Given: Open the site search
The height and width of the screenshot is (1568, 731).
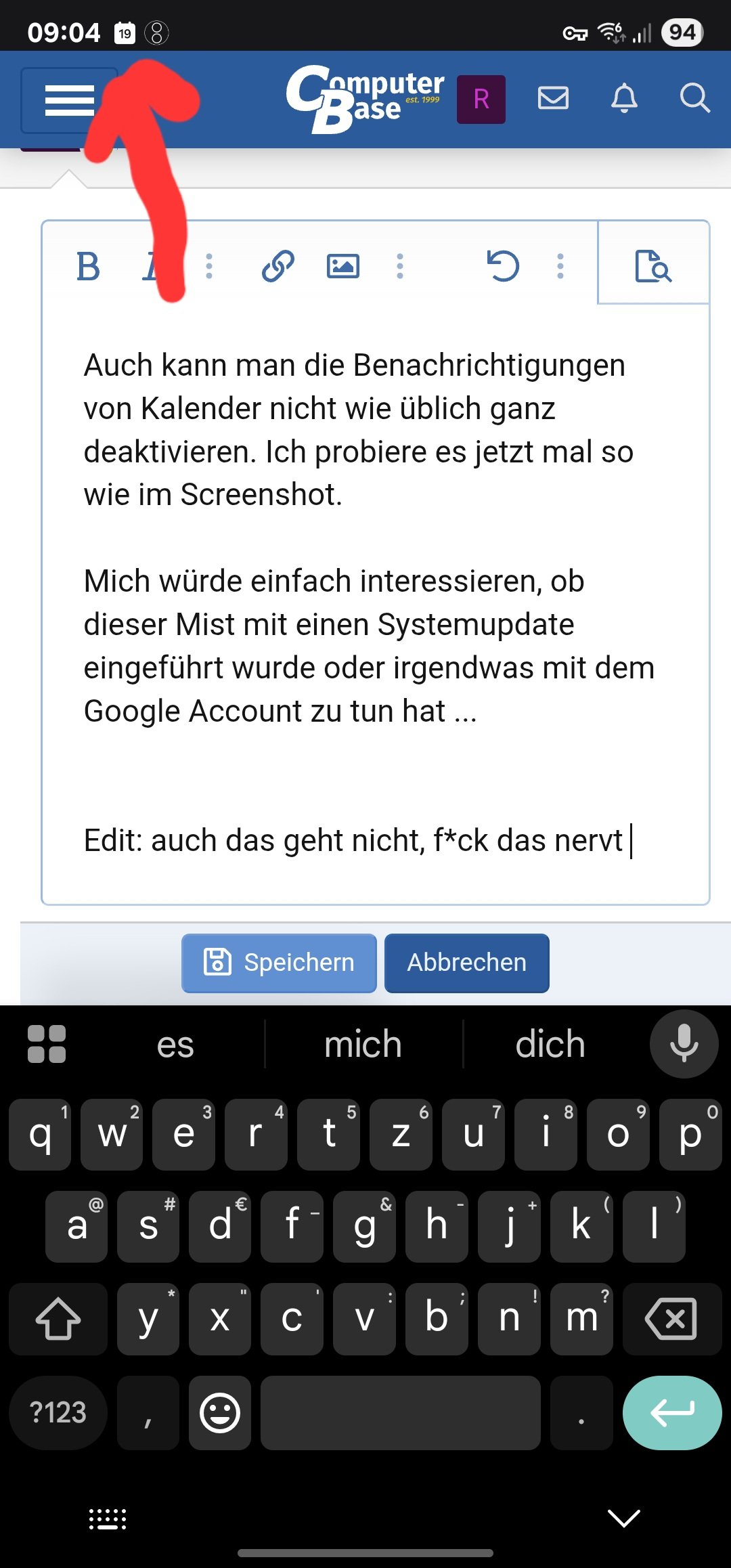Looking at the screenshot, I should pos(694,98).
